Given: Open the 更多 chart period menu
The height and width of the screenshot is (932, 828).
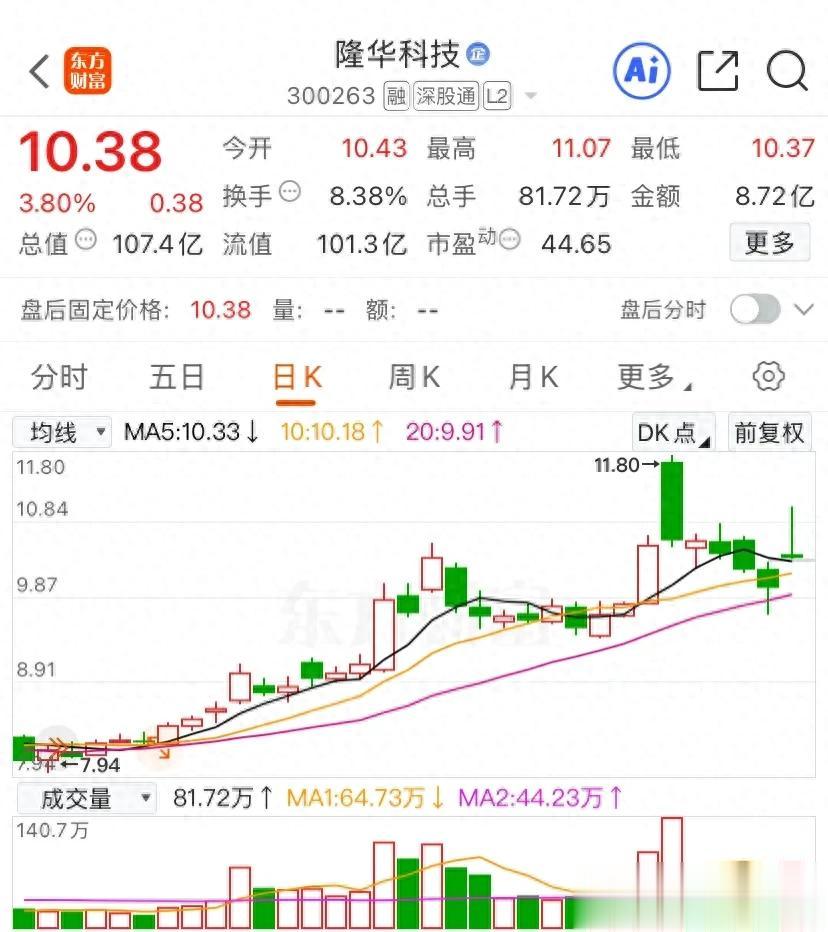Looking at the screenshot, I should click(654, 377).
